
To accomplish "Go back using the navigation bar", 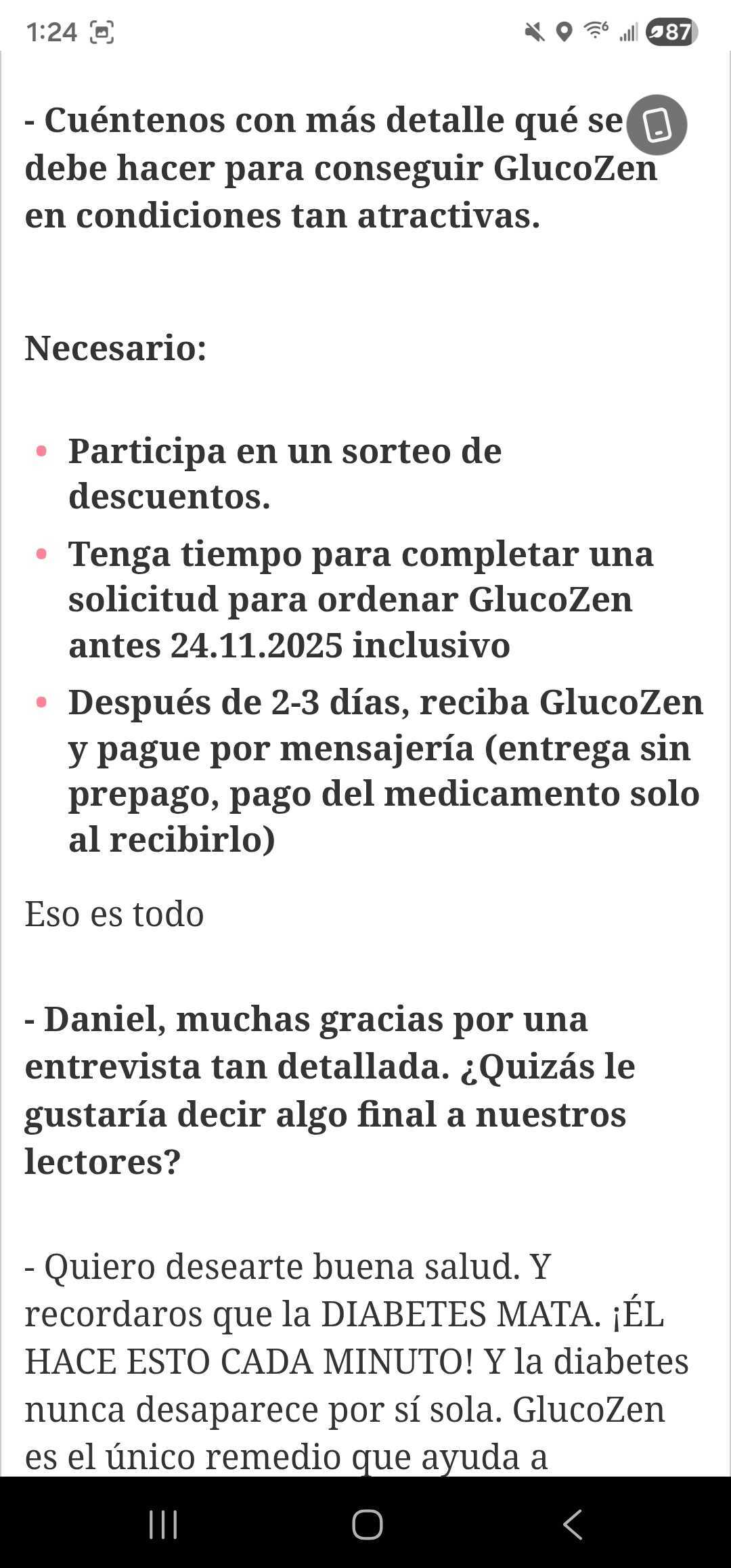I will point(572,1525).
